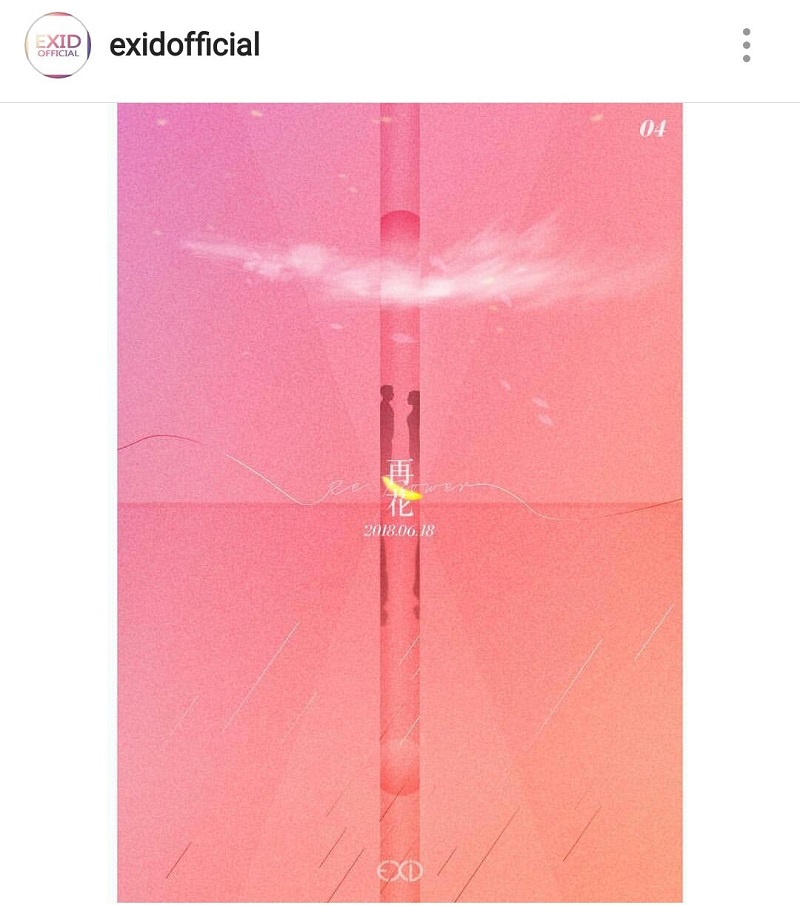Open the exidofficial profile picture
The width and height of the screenshot is (800, 905).
[x=58, y=45]
